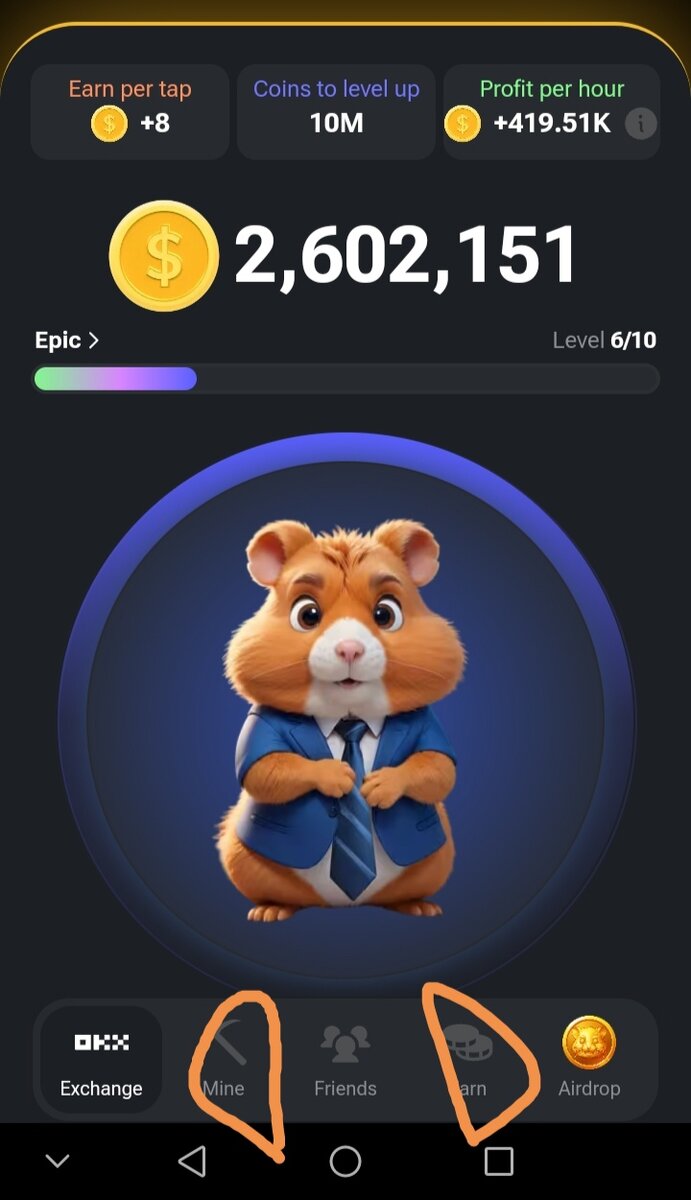Open recent apps from navigation bar
The width and height of the screenshot is (691, 1200).
point(498,1161)
